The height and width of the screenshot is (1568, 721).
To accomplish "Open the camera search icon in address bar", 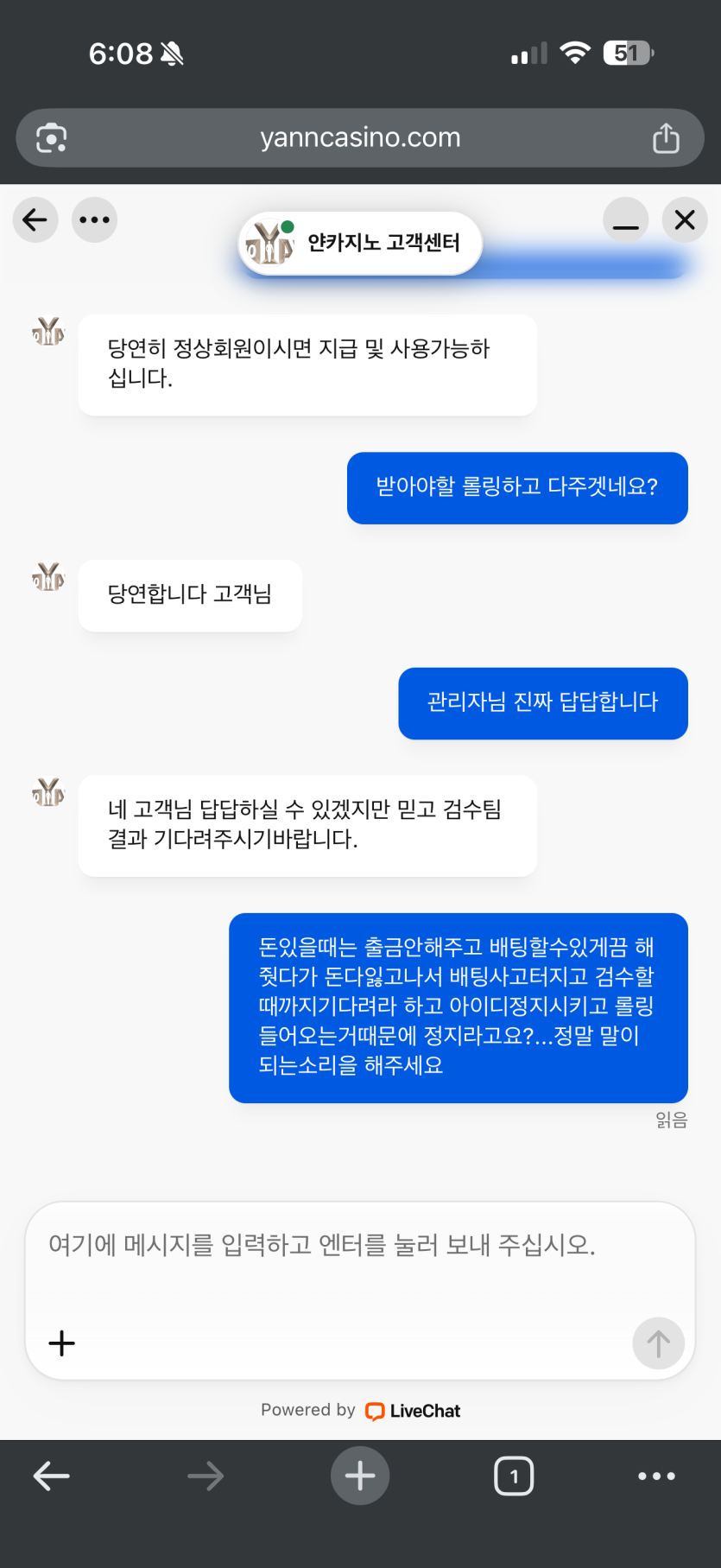I will coord(52,138).
